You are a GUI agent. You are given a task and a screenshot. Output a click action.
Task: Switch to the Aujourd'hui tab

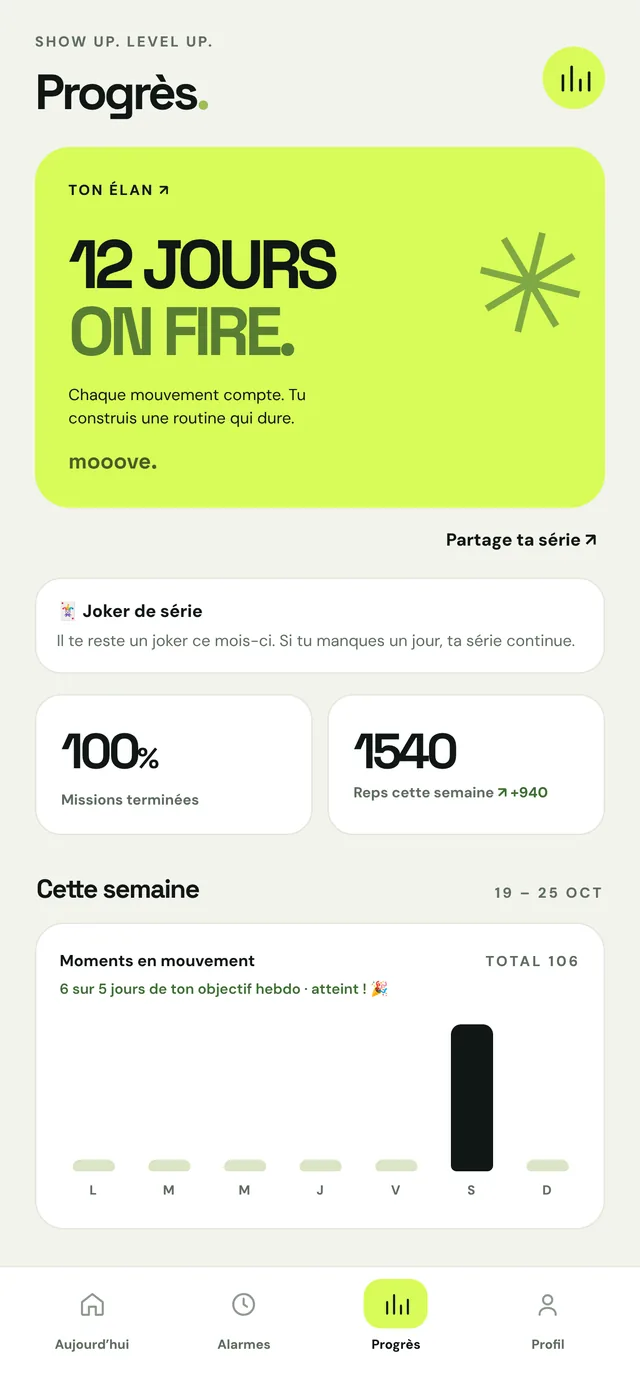pyautogui.click(x=92, y=1321)
